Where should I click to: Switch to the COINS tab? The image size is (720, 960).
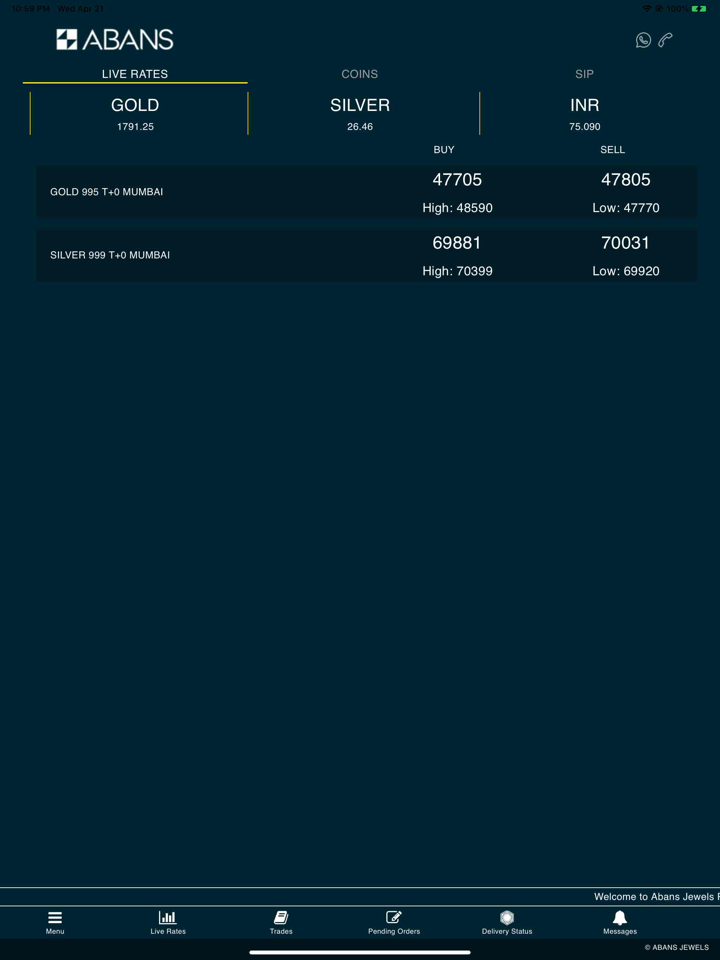click(360, 74)
